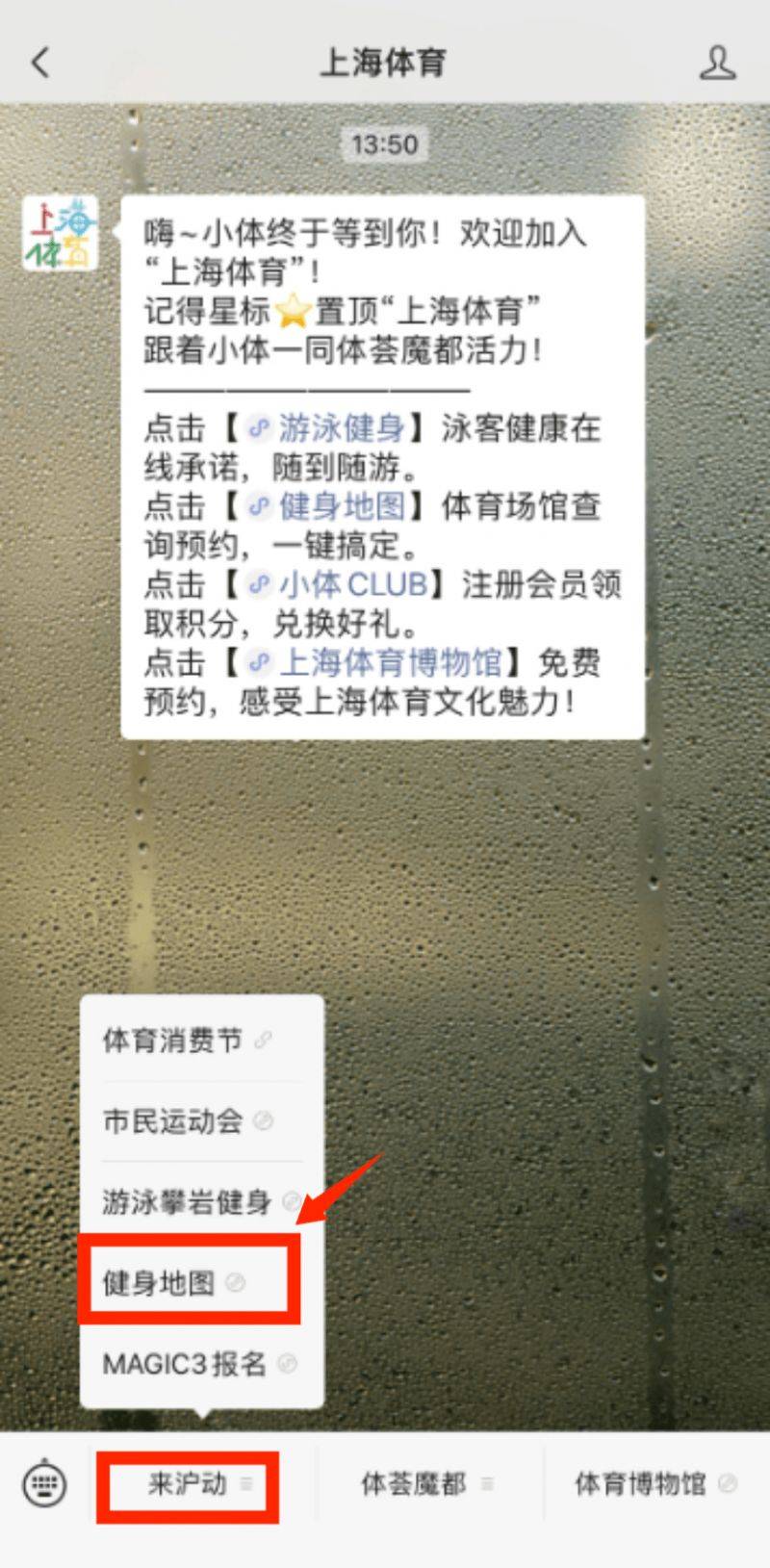Switch to keyboard input mode
770x1568 pixels.
[x=44, y=1483]
